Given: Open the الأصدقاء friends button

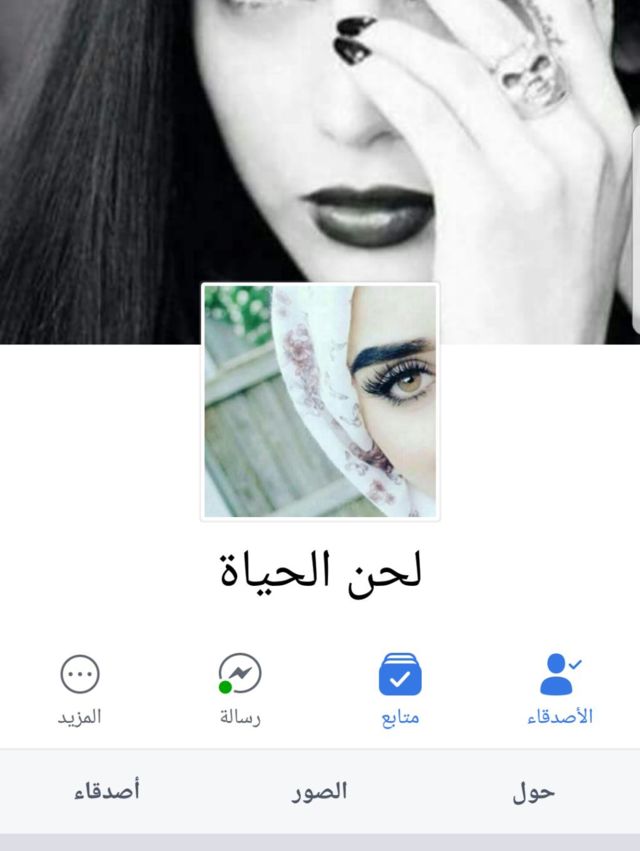Looking at the screenshot, I should pos(560,687).
